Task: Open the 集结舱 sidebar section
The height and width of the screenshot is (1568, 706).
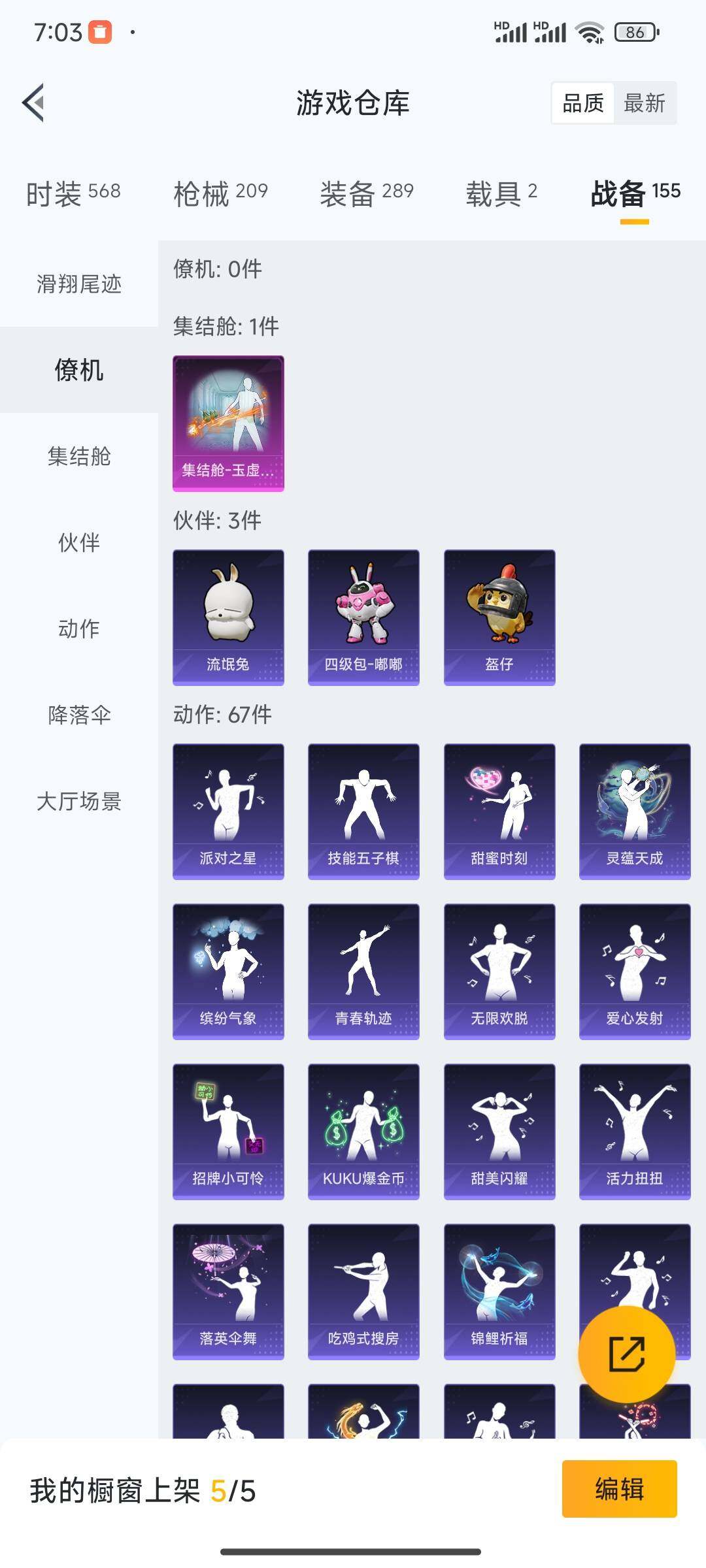Action: (78, 457)
